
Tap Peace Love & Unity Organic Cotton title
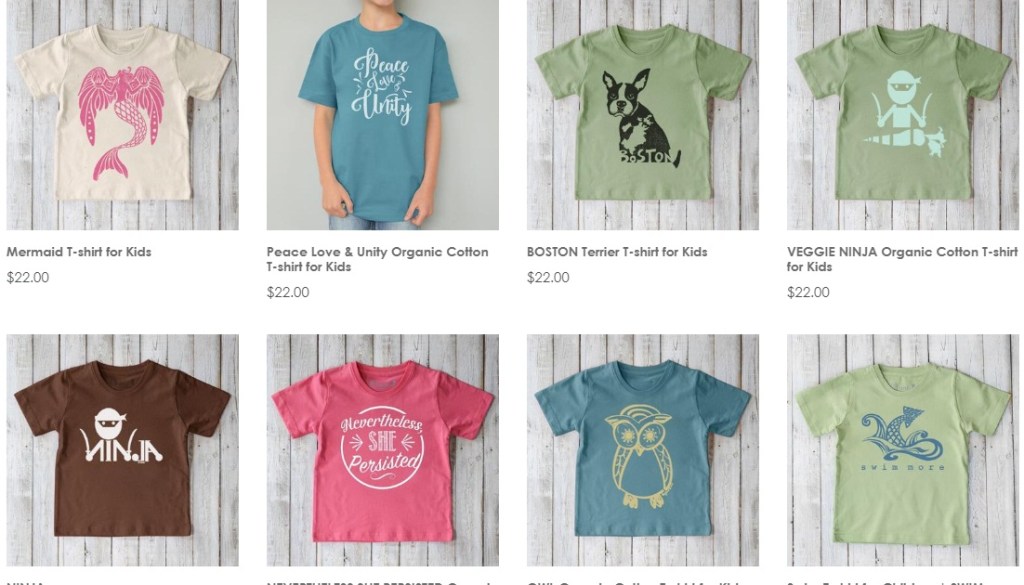click(377, 252)
